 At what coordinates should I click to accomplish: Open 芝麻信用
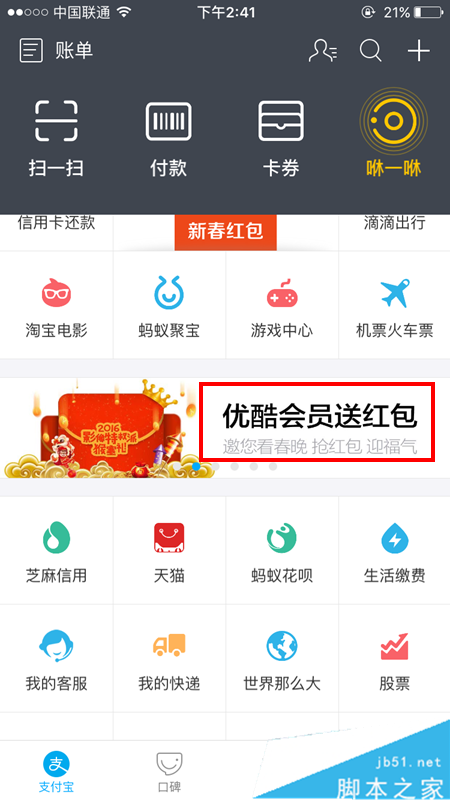[x=56, y=552]
